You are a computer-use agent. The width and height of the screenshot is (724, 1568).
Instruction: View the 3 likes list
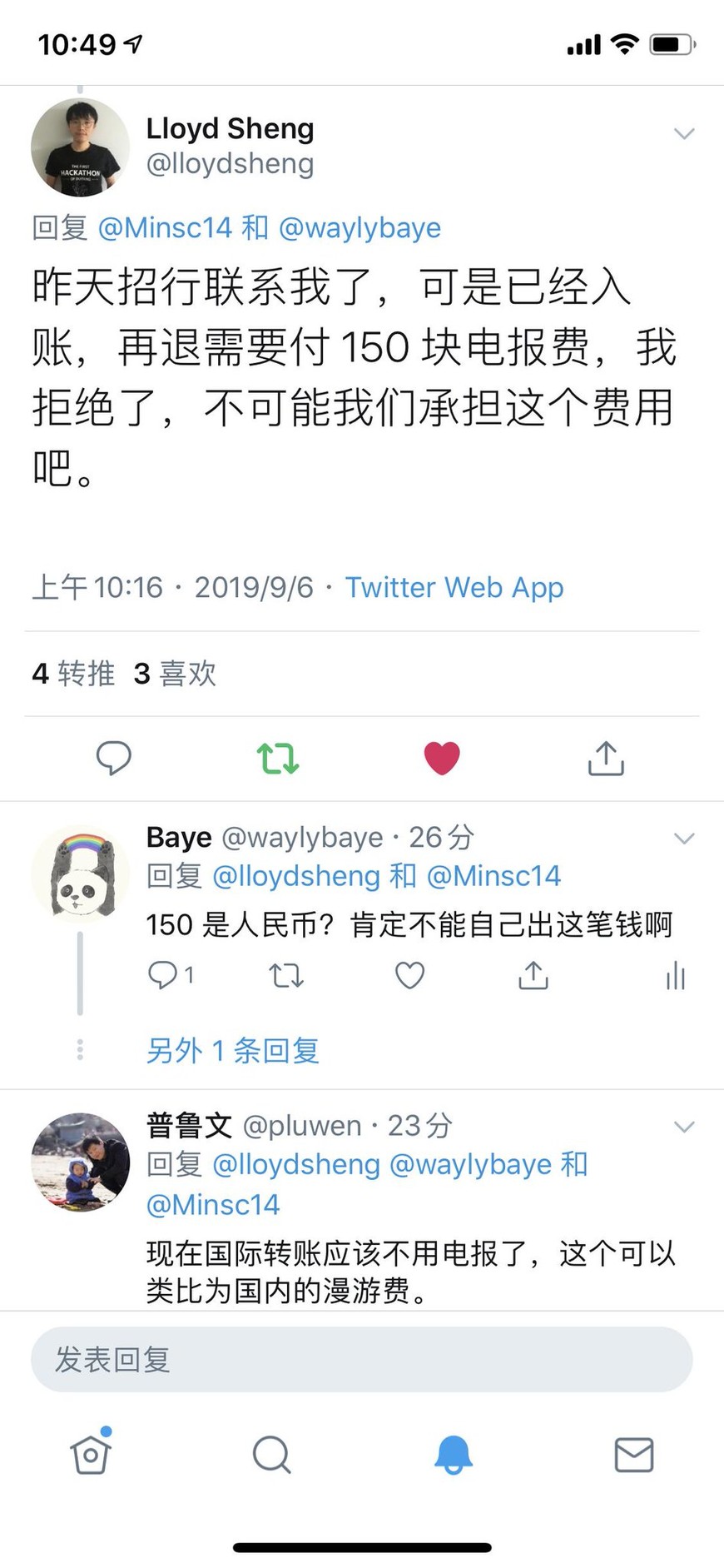[x=175, y=673]
